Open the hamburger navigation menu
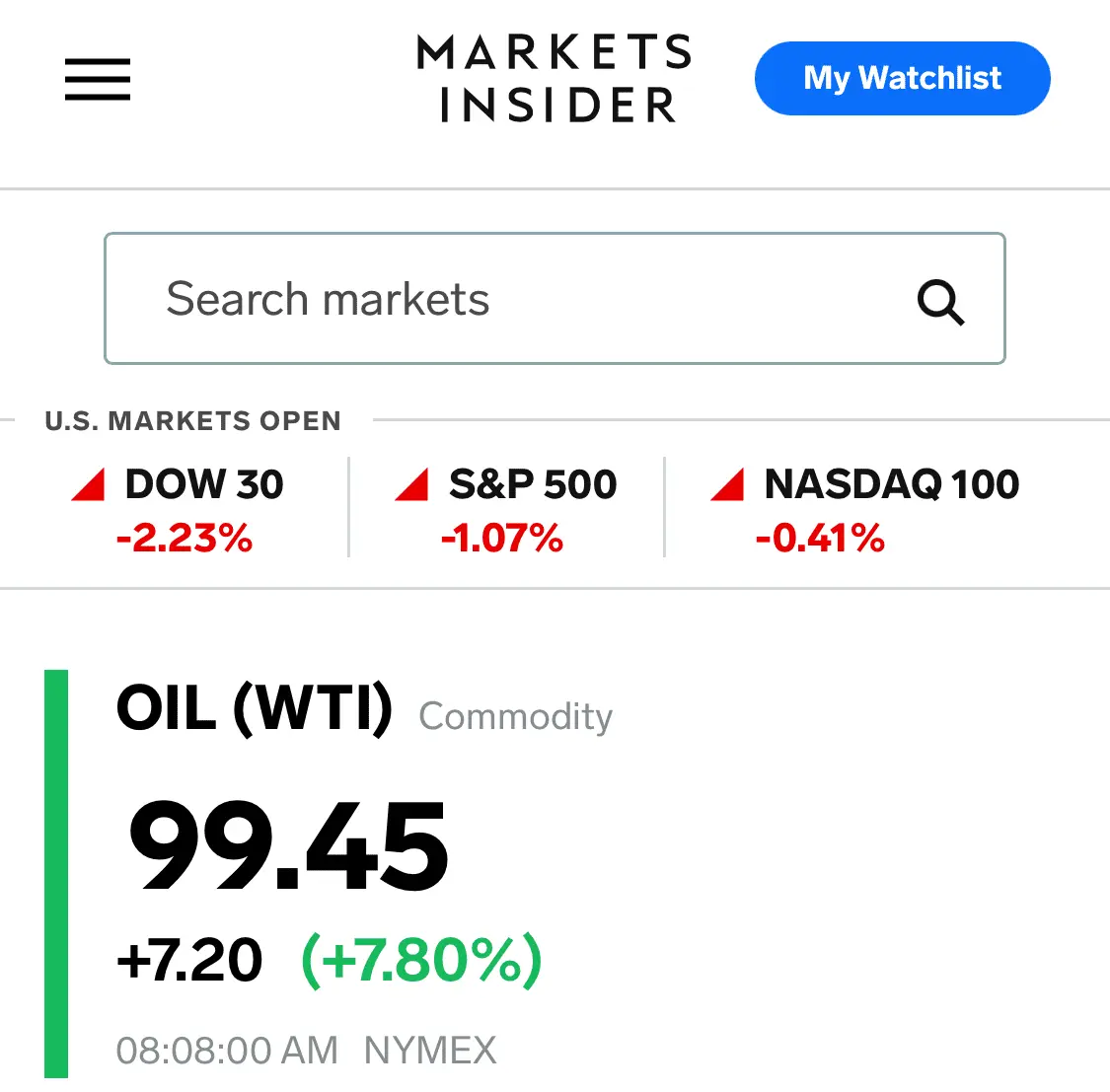 [98, 79]
